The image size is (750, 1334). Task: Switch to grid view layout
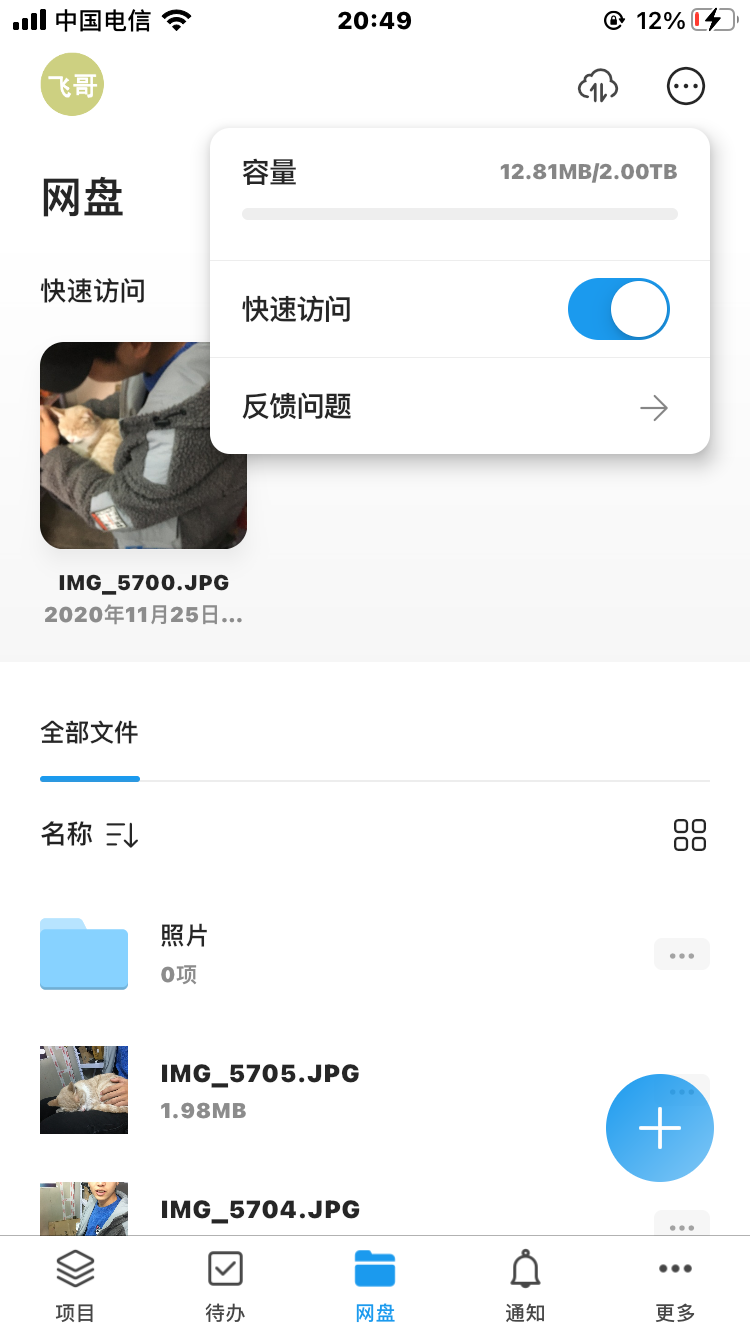[690, 835]
